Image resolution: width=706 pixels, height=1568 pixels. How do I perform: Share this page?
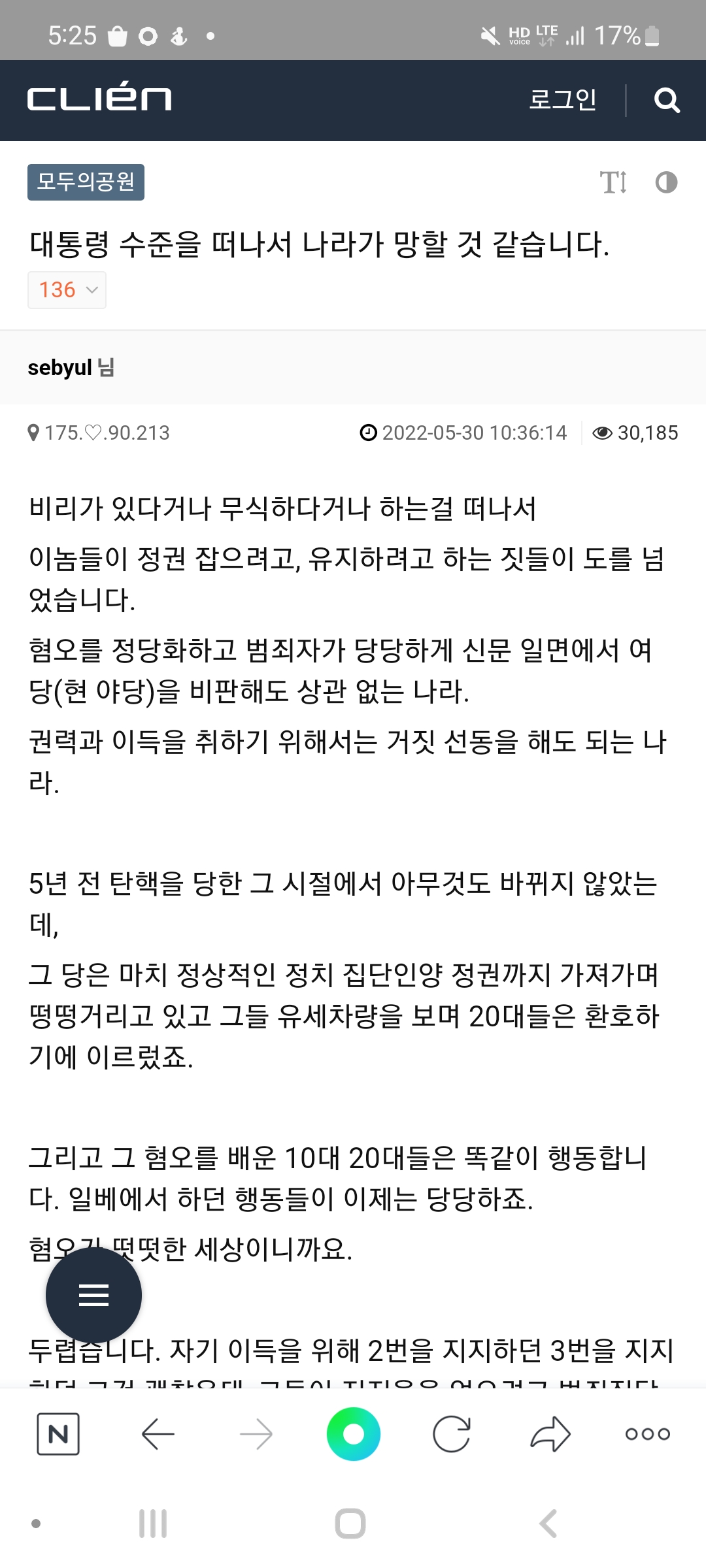pos(550,1434)
